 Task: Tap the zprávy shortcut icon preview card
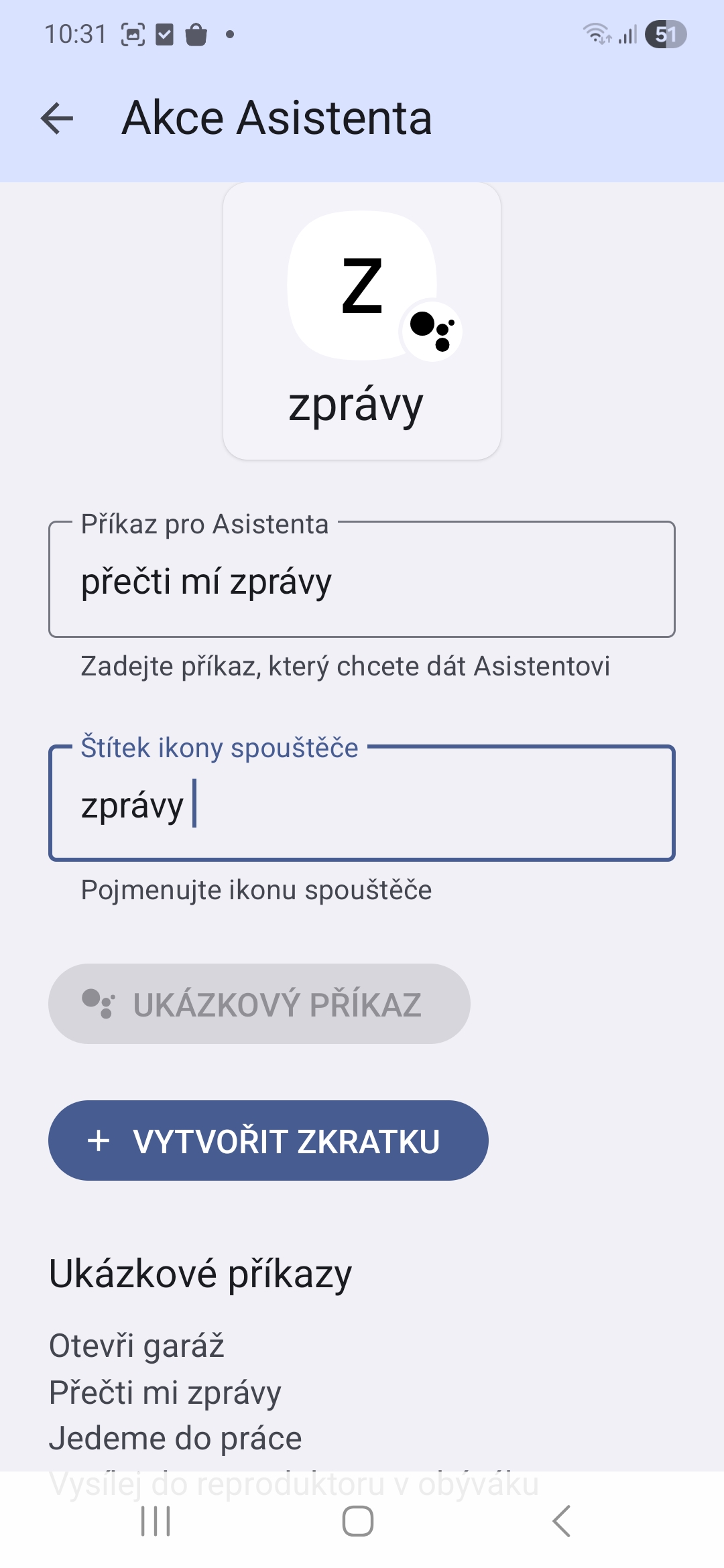coord(361,321)
